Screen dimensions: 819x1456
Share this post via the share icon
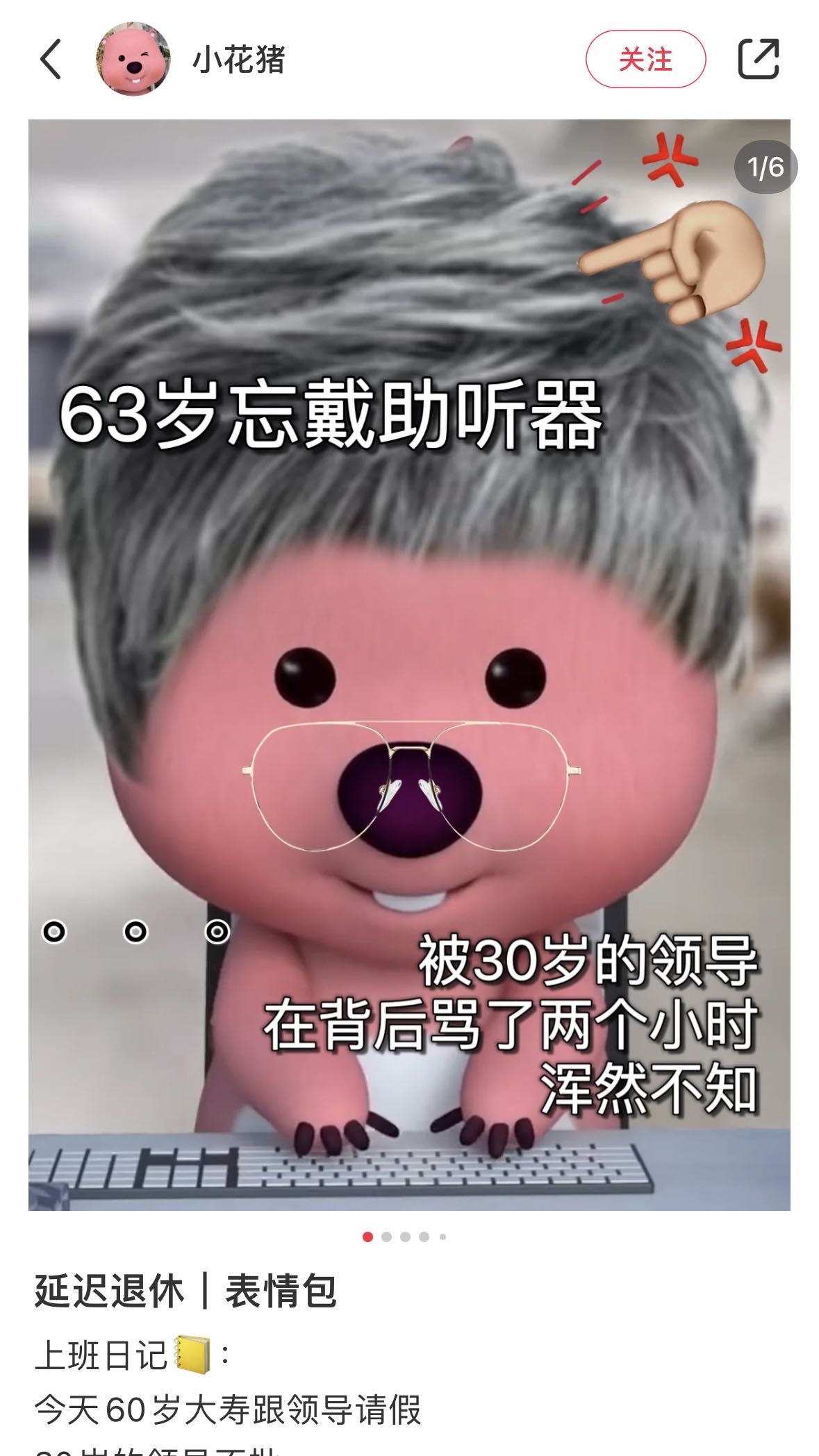click(x=758, y=60)
